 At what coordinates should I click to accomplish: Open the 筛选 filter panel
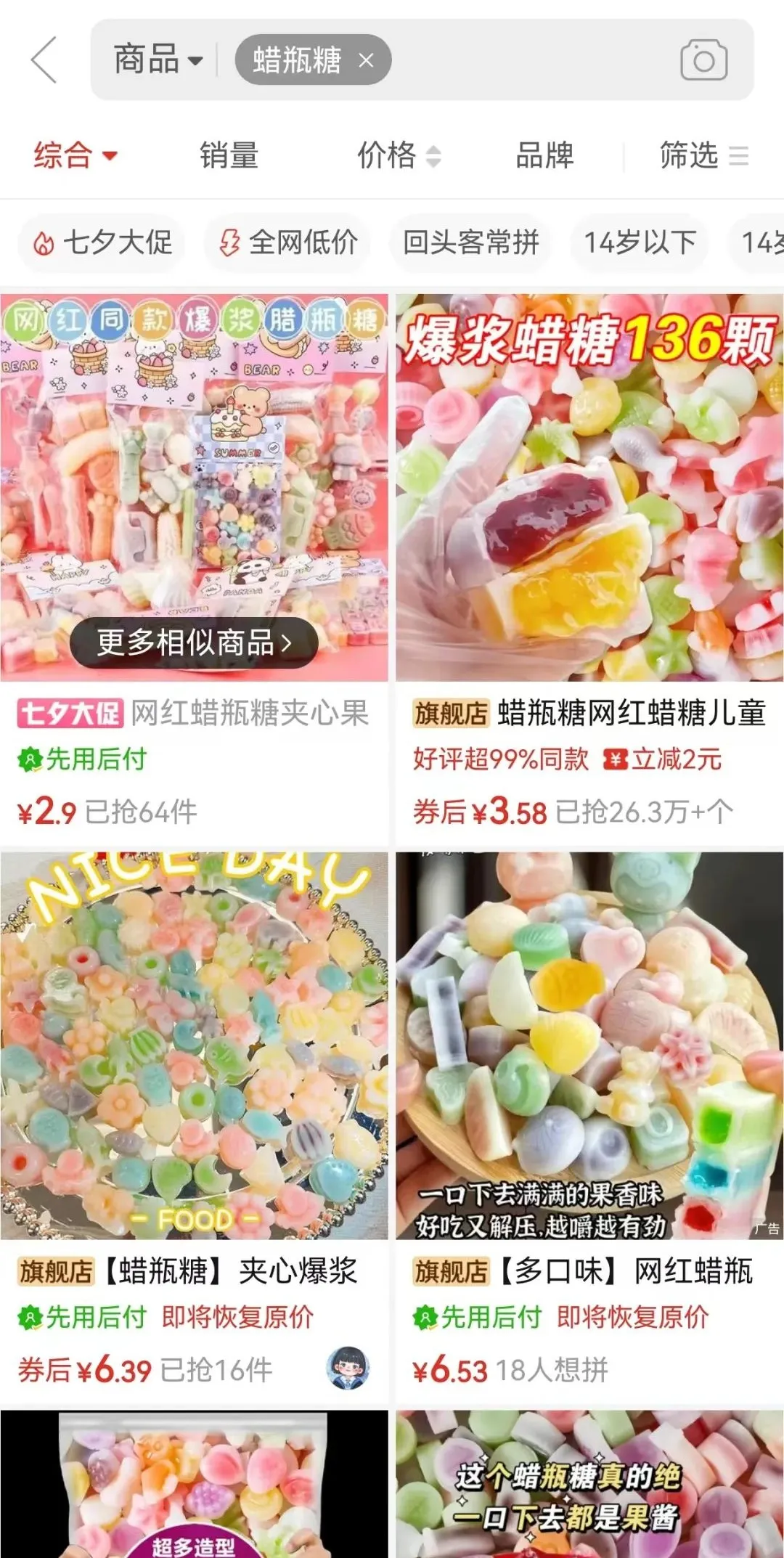[703, 155]
